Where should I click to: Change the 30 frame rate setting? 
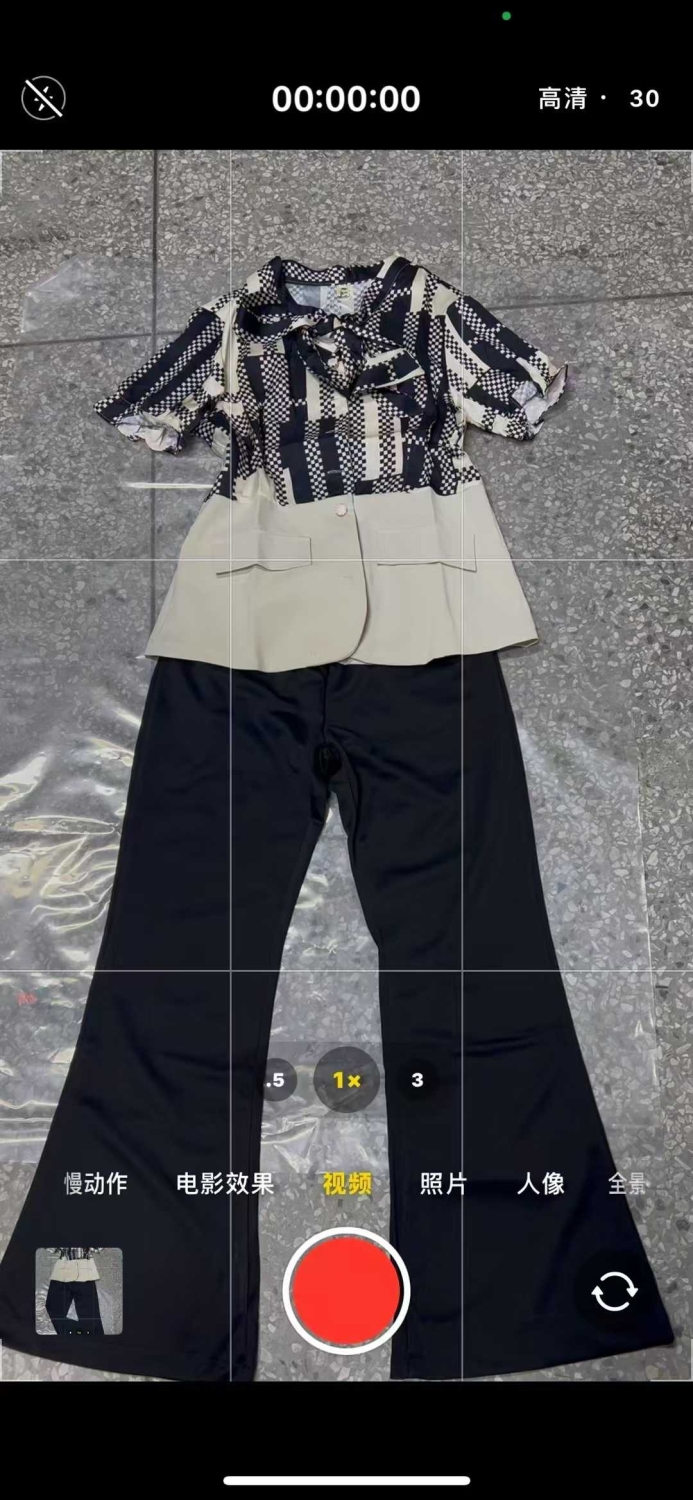(x=644, y=98)
